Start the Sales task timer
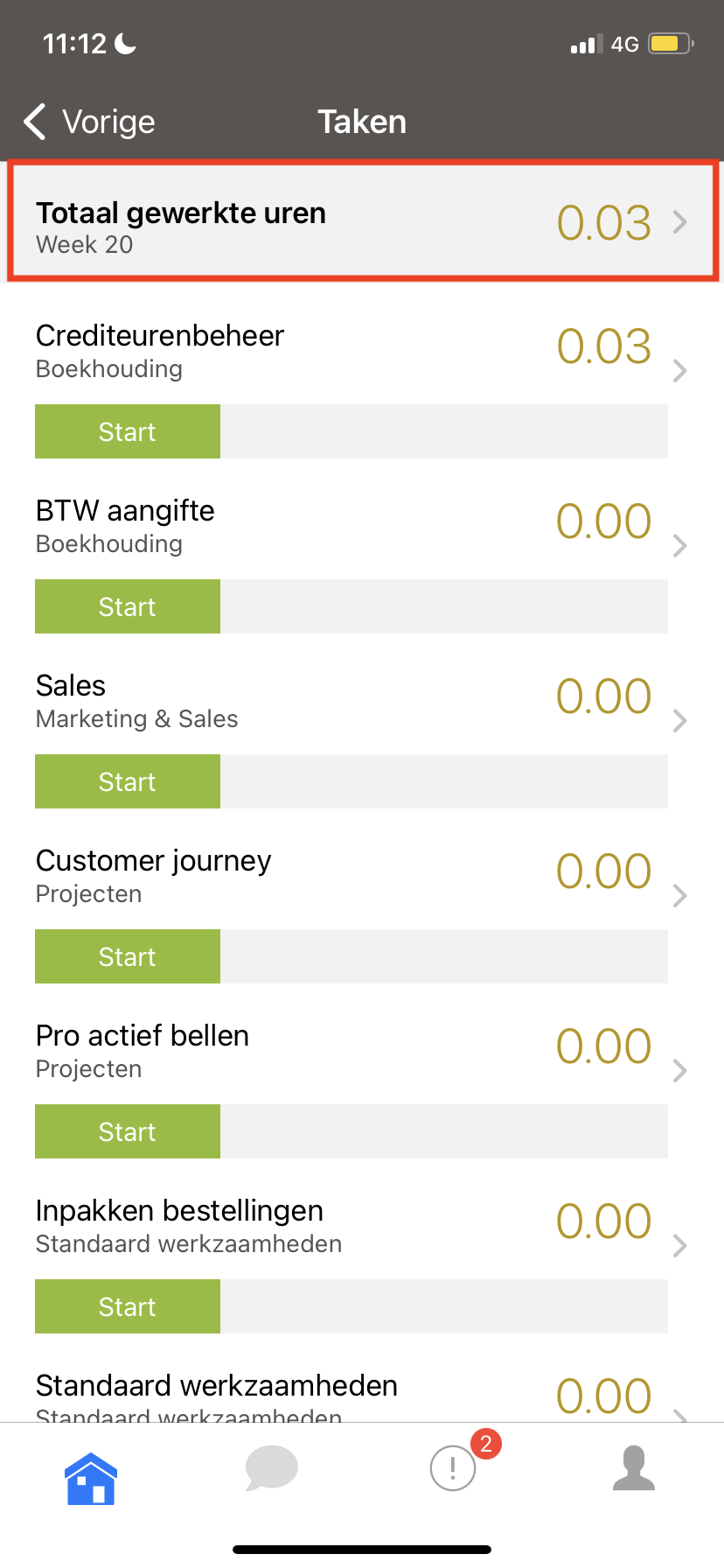 [128, 781]
